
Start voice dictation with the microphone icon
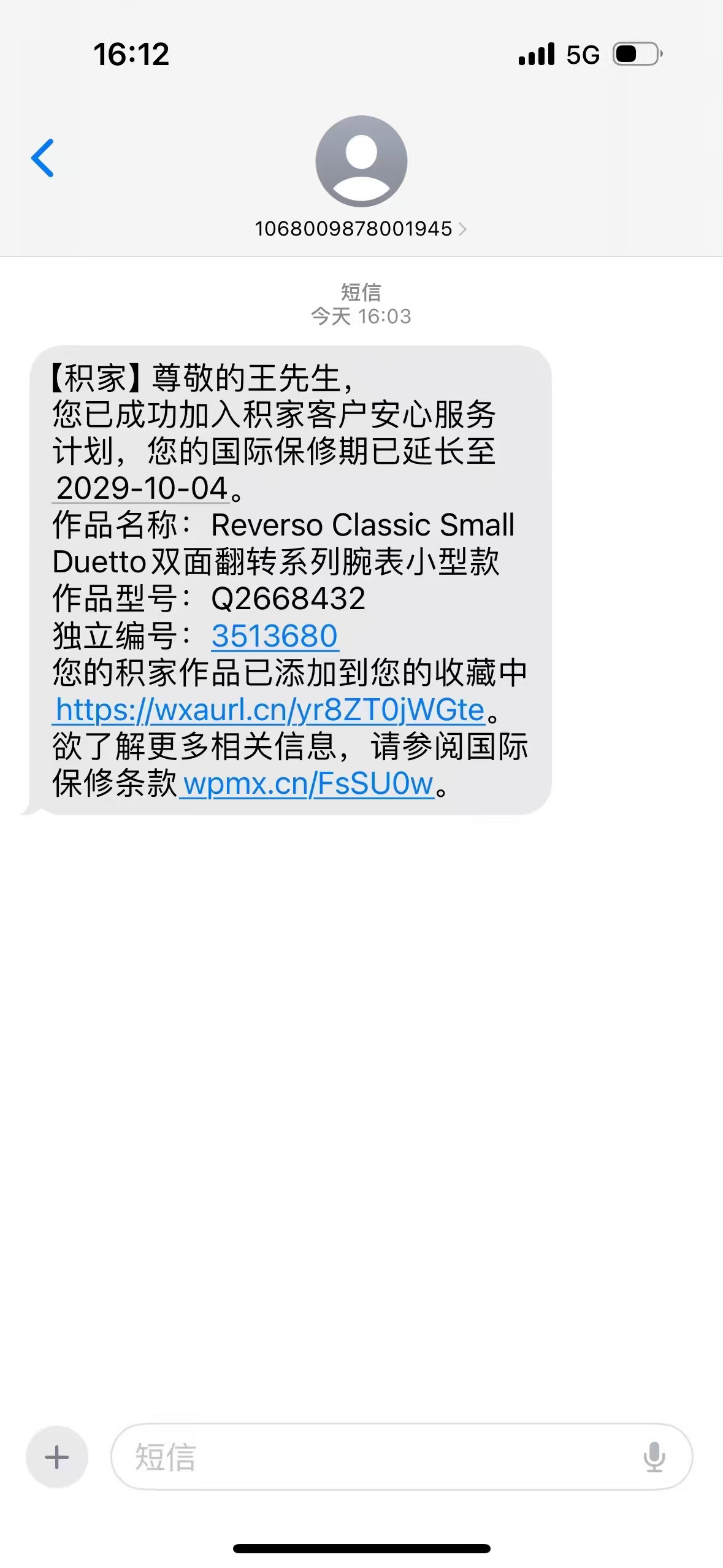(x=654, y=1457)
